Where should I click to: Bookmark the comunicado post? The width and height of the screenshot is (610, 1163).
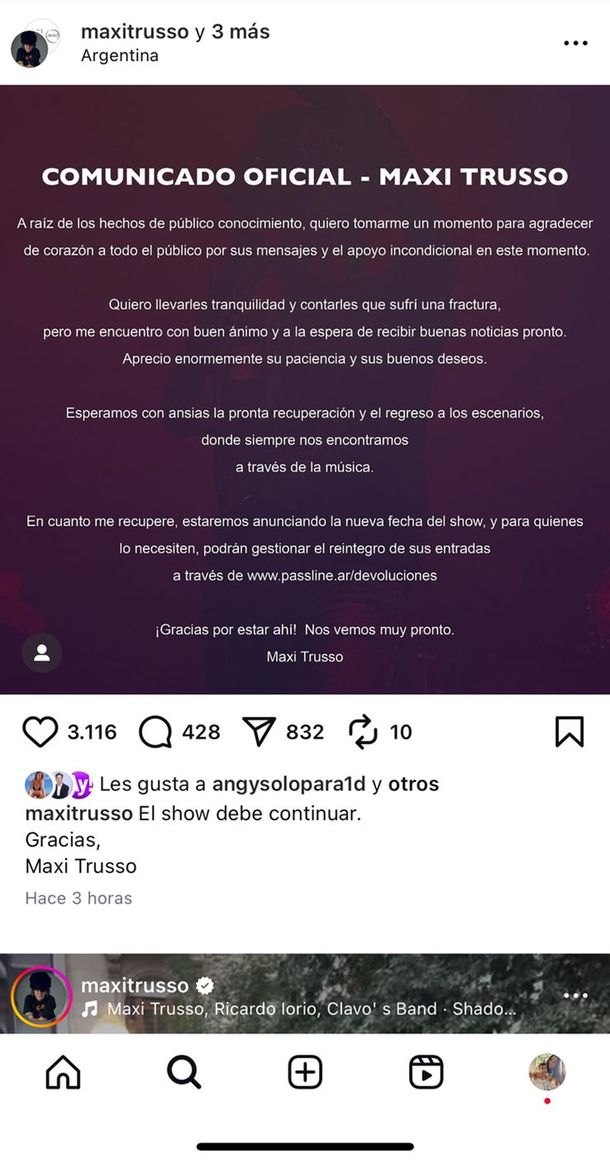tap(569, 732)
